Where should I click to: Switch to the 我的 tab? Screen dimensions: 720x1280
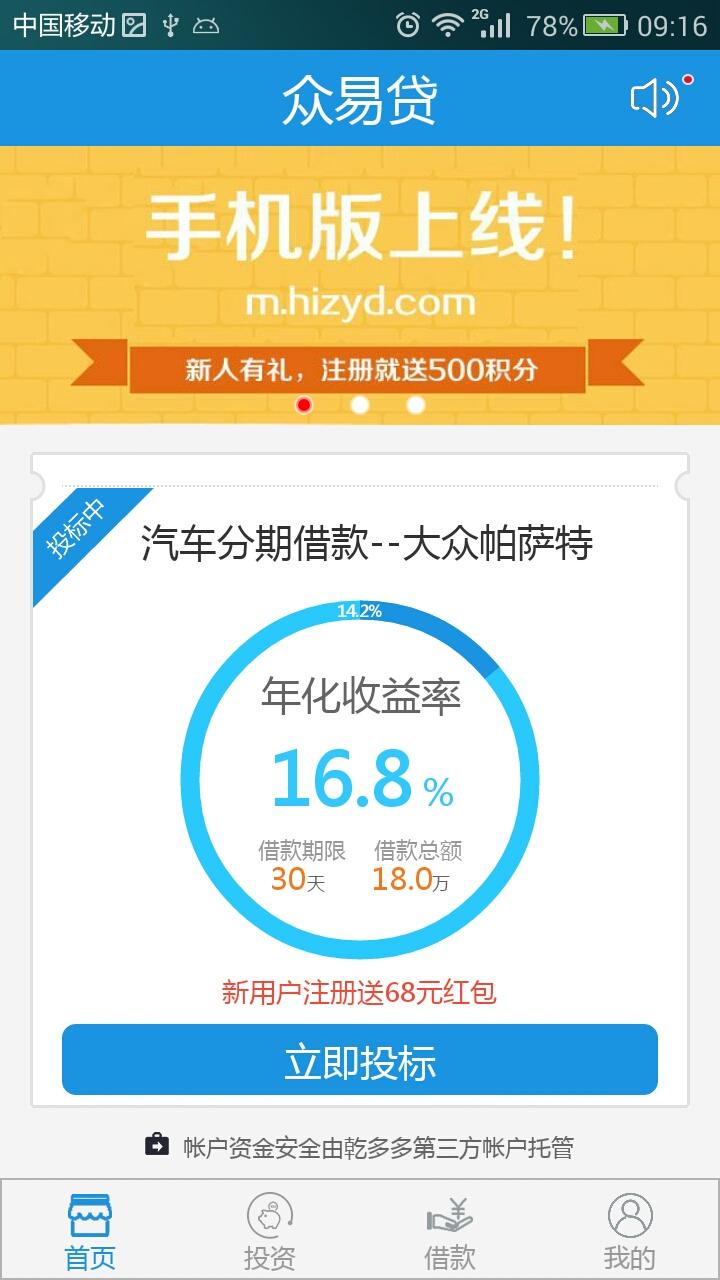[x=628, y=1230]
